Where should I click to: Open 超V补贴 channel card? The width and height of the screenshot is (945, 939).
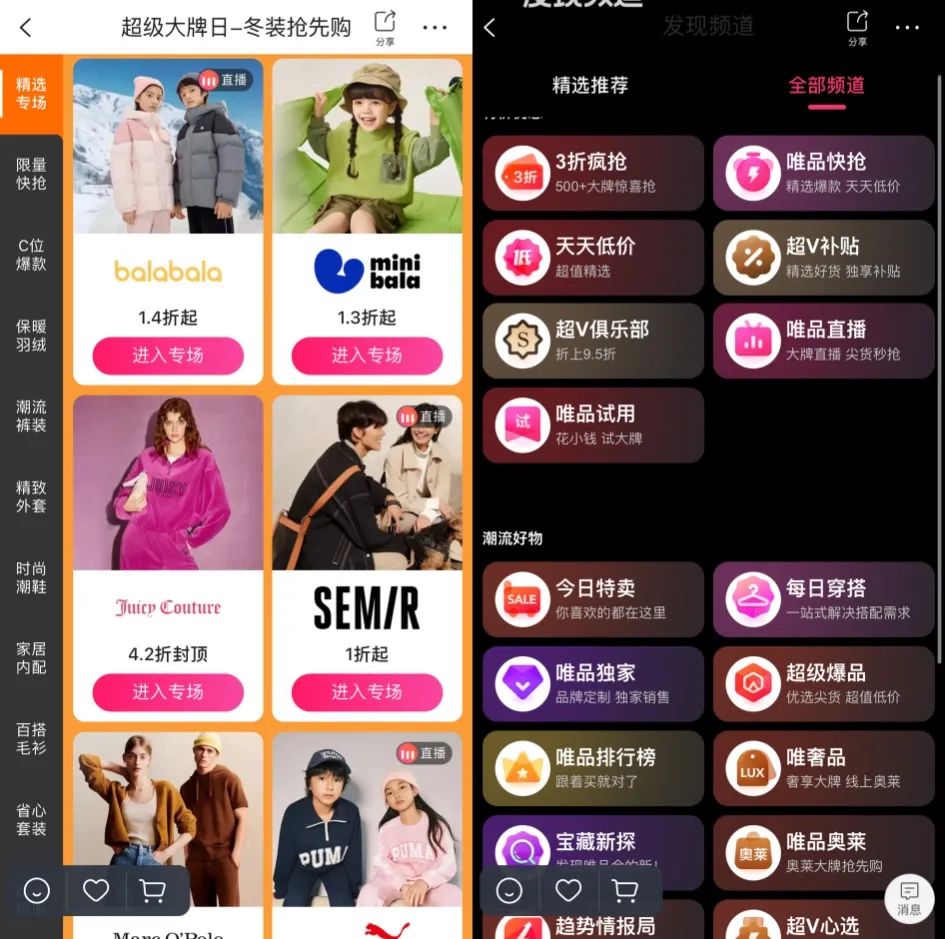click(824, 257)
